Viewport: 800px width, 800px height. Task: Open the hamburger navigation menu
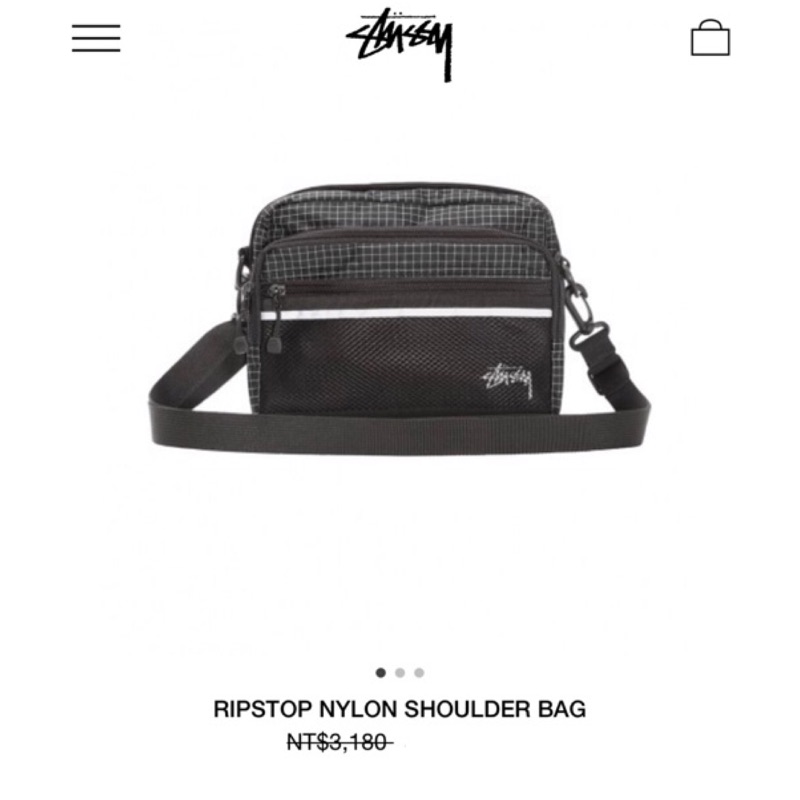(x=96, y=38)
